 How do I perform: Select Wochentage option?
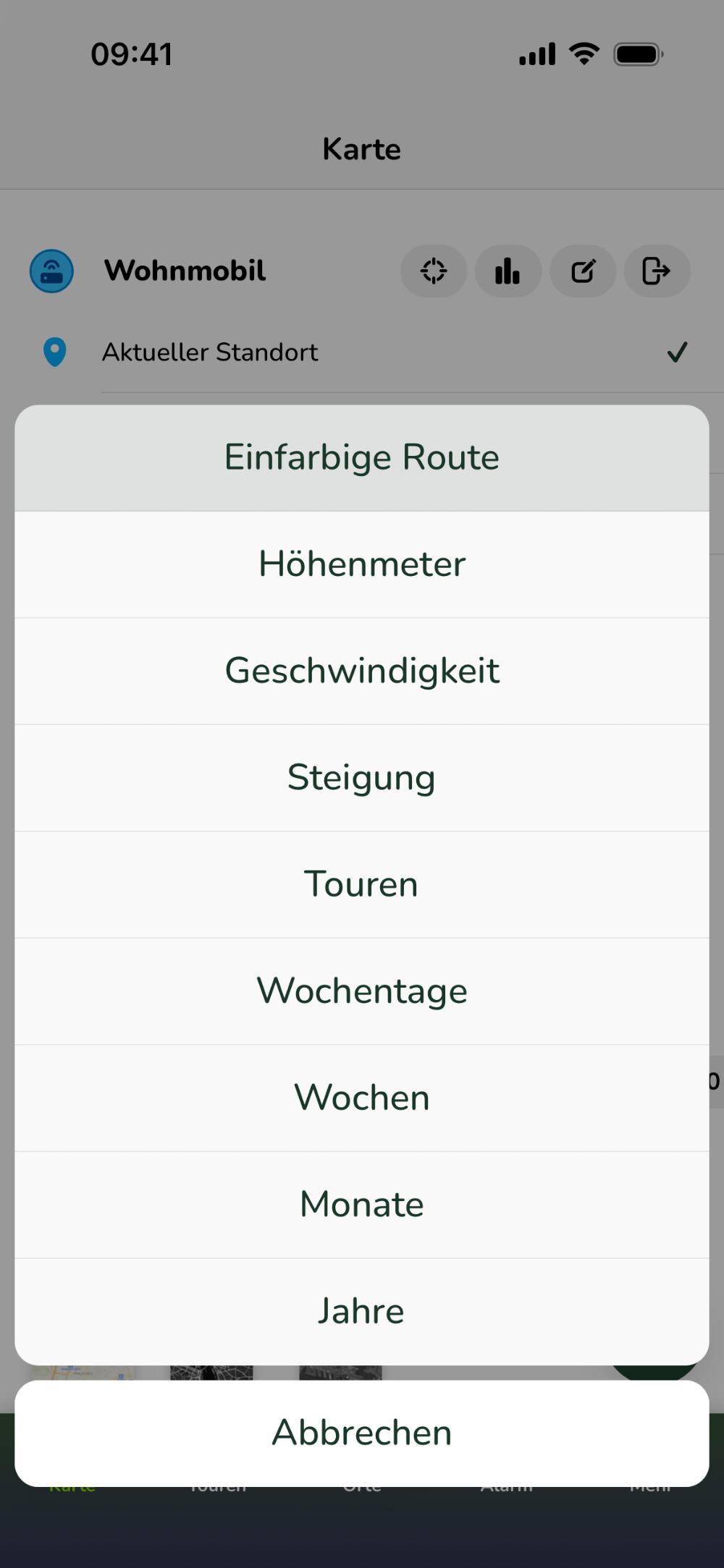(x=362, y=991)
